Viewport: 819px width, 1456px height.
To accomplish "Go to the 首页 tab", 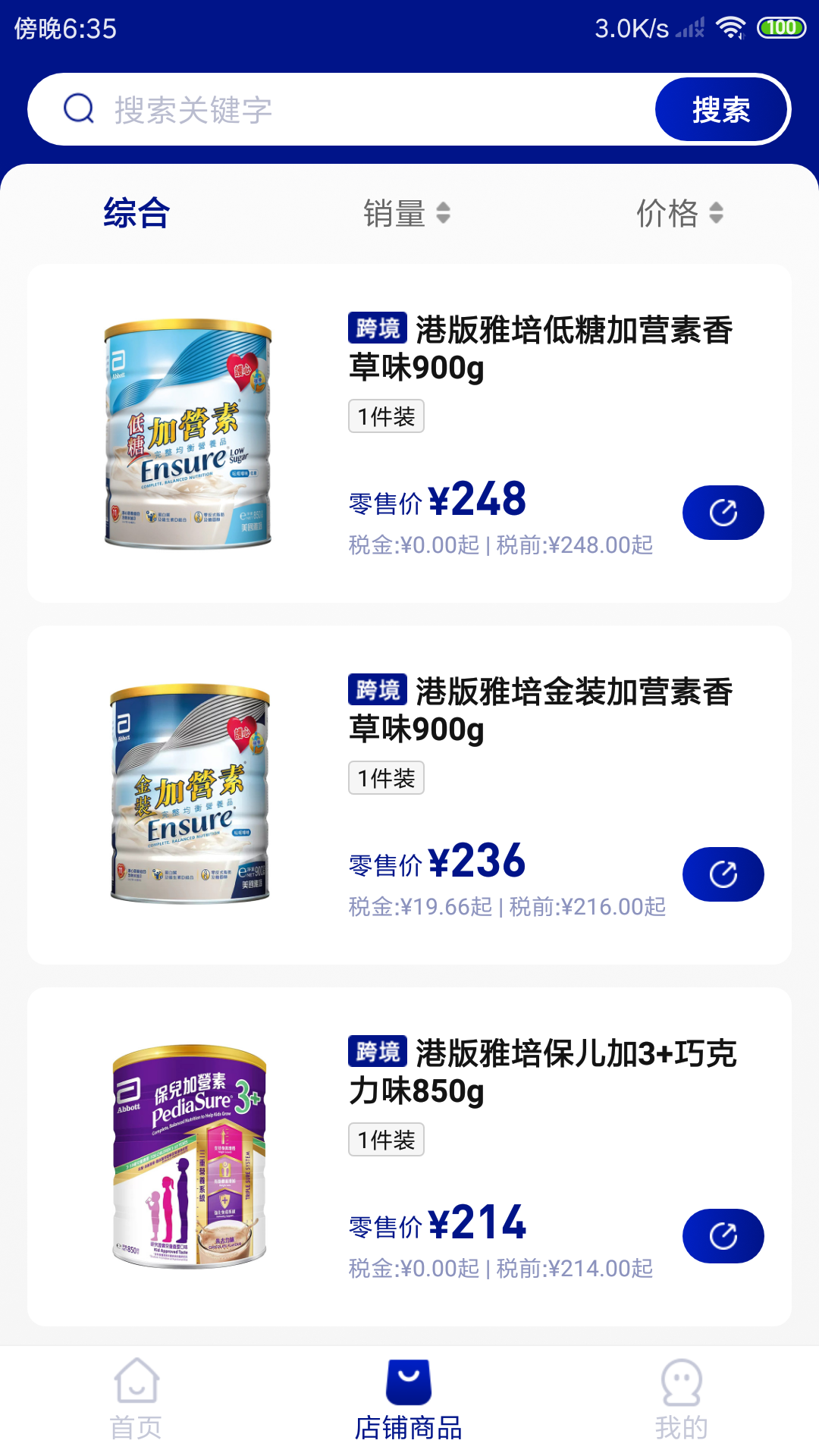I will click(x=136, y=1400).
